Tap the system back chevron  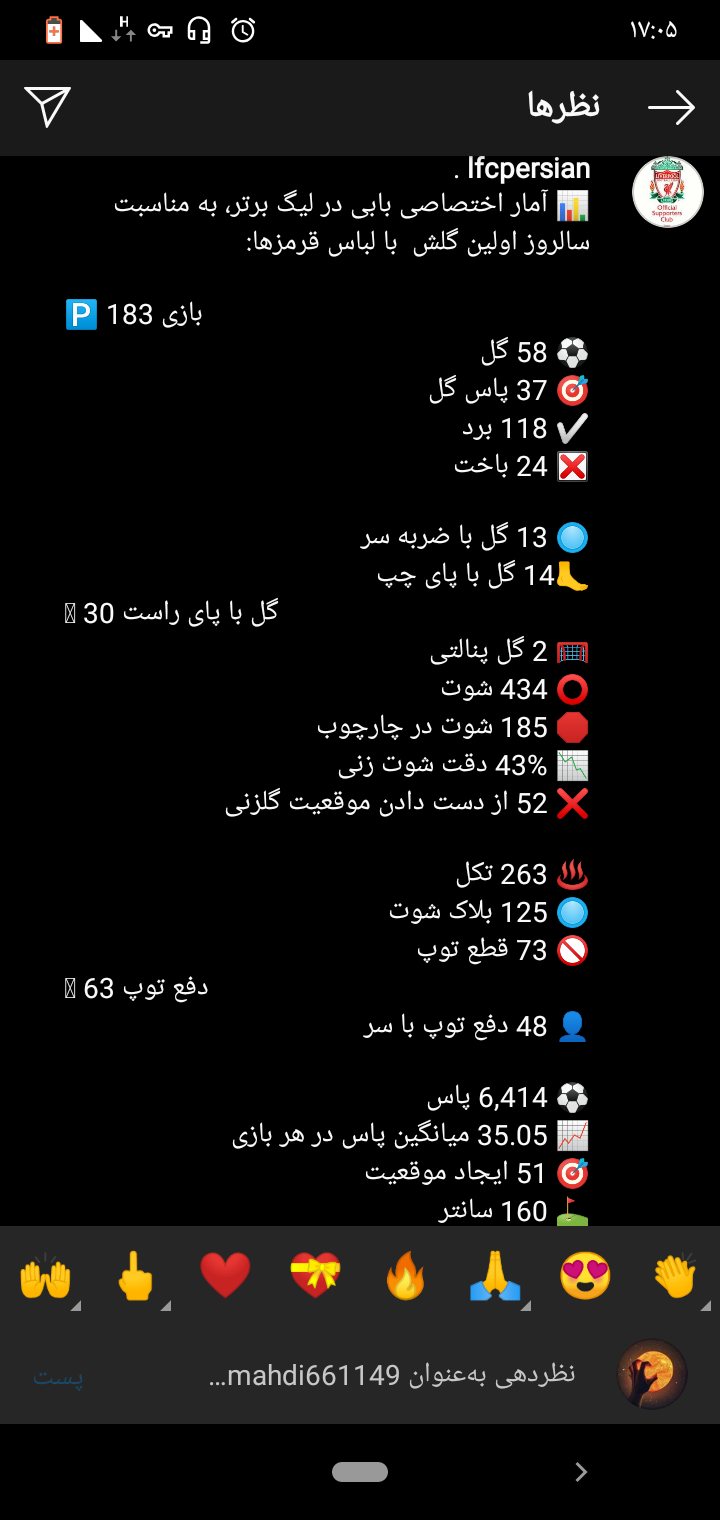click(x=581, y=1471)
